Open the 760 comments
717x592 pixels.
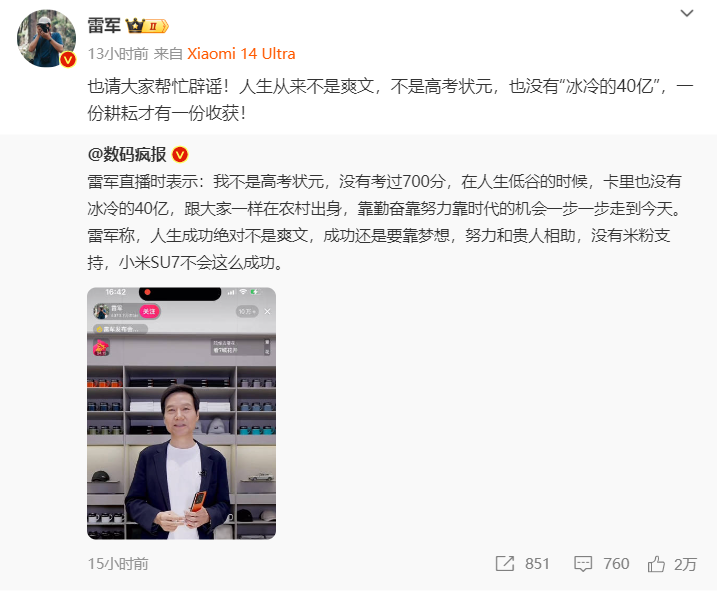(x=601, y=564)
